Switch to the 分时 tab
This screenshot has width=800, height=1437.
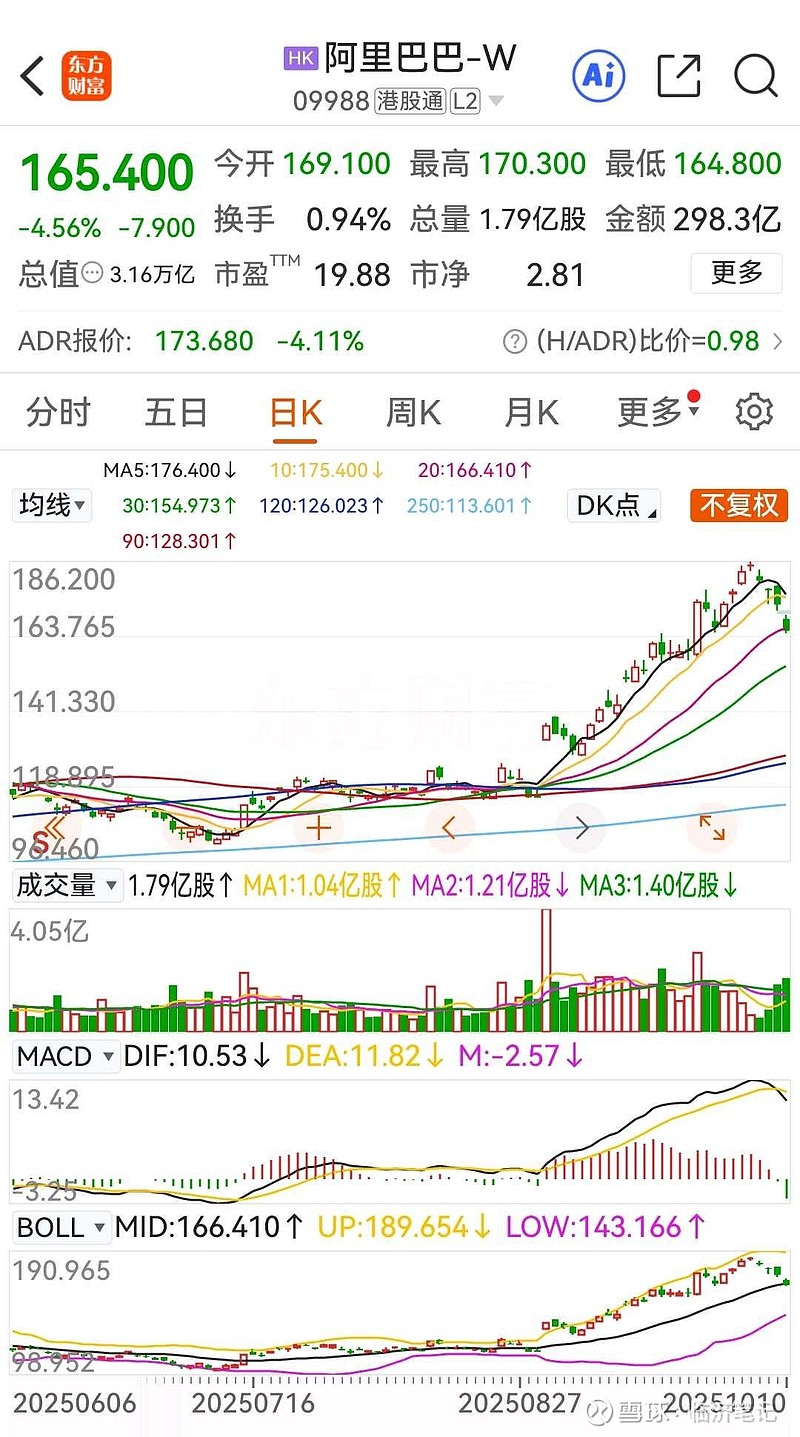58,412
